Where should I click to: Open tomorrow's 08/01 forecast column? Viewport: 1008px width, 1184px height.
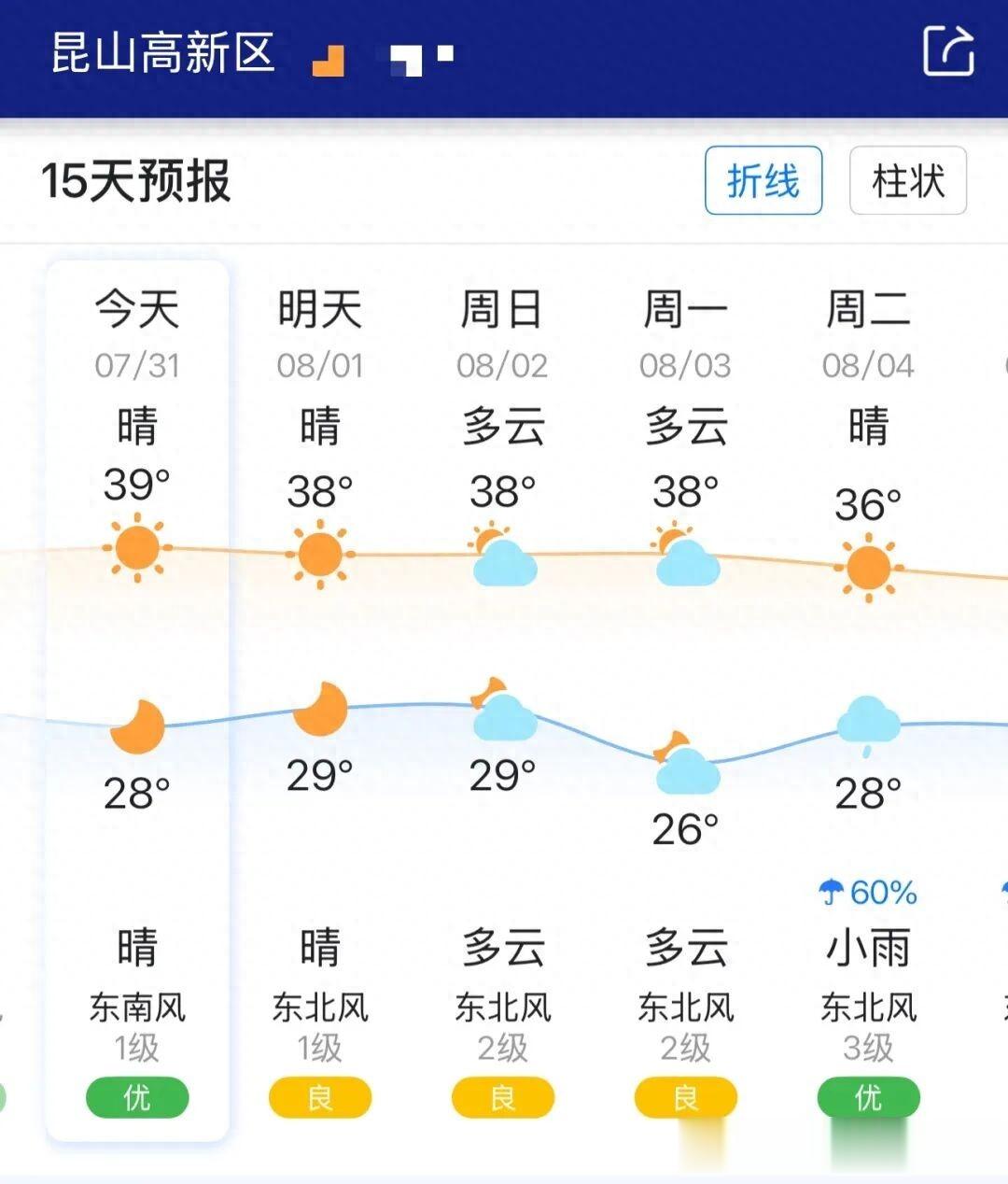tap(320, 701)
